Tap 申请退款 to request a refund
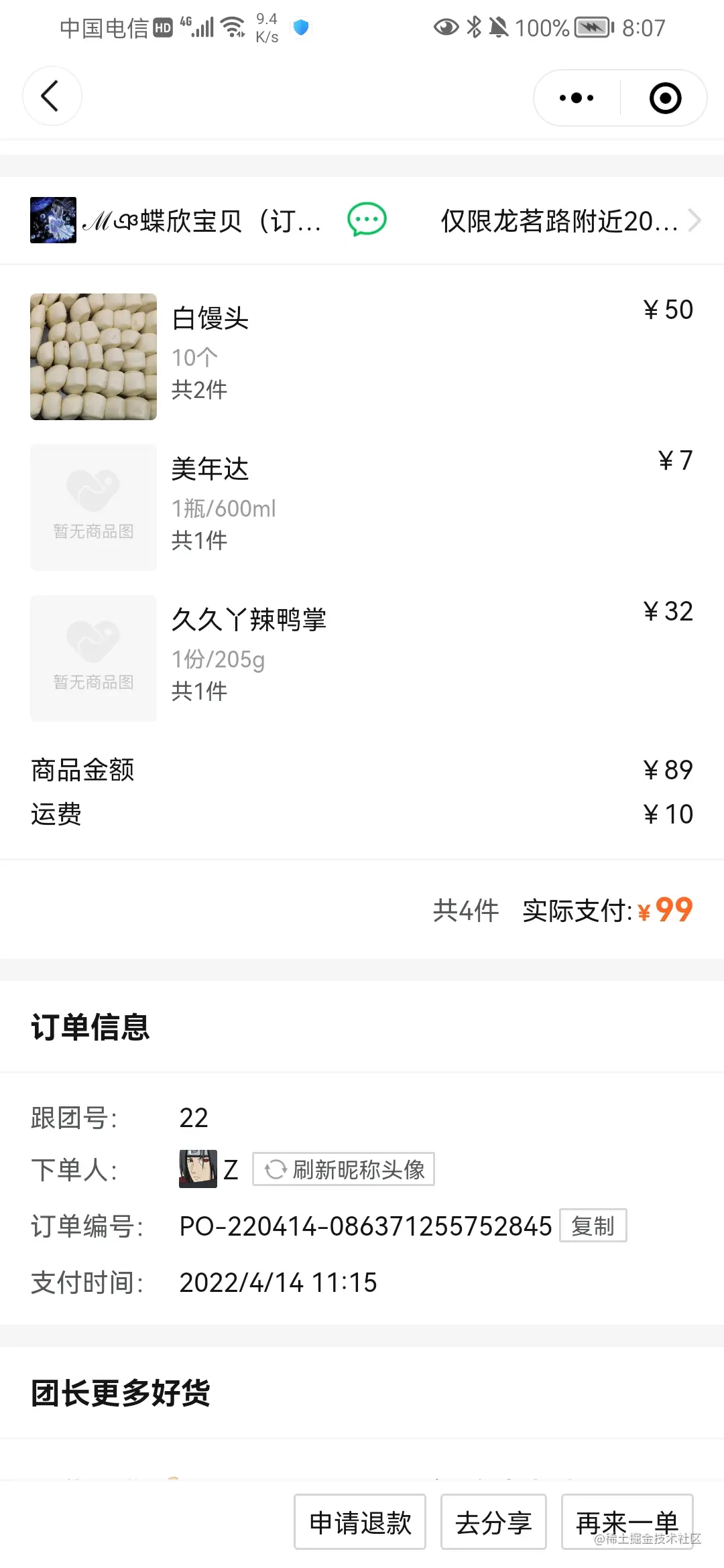 pos(360,1522)
